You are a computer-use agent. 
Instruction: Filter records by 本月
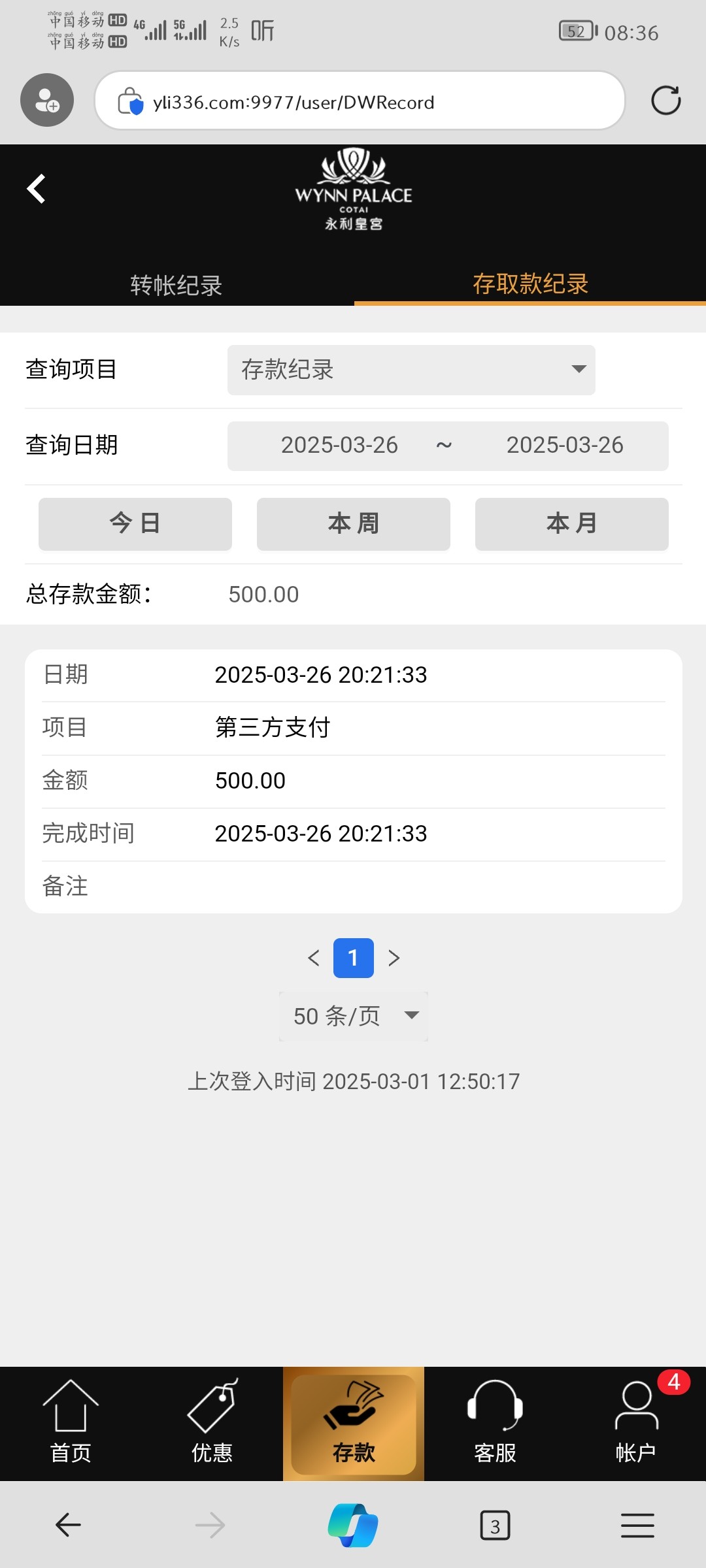coord(572,524)
